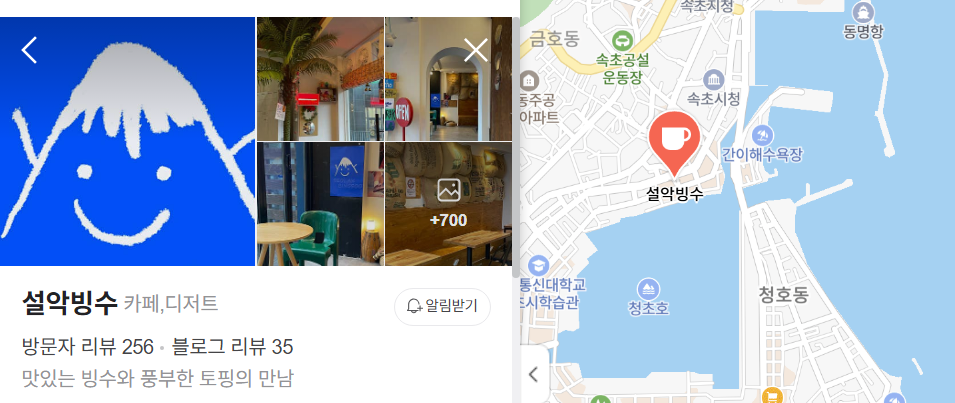Open the green chair table photo
Screen dimensions: 955x403
point(320,204)
